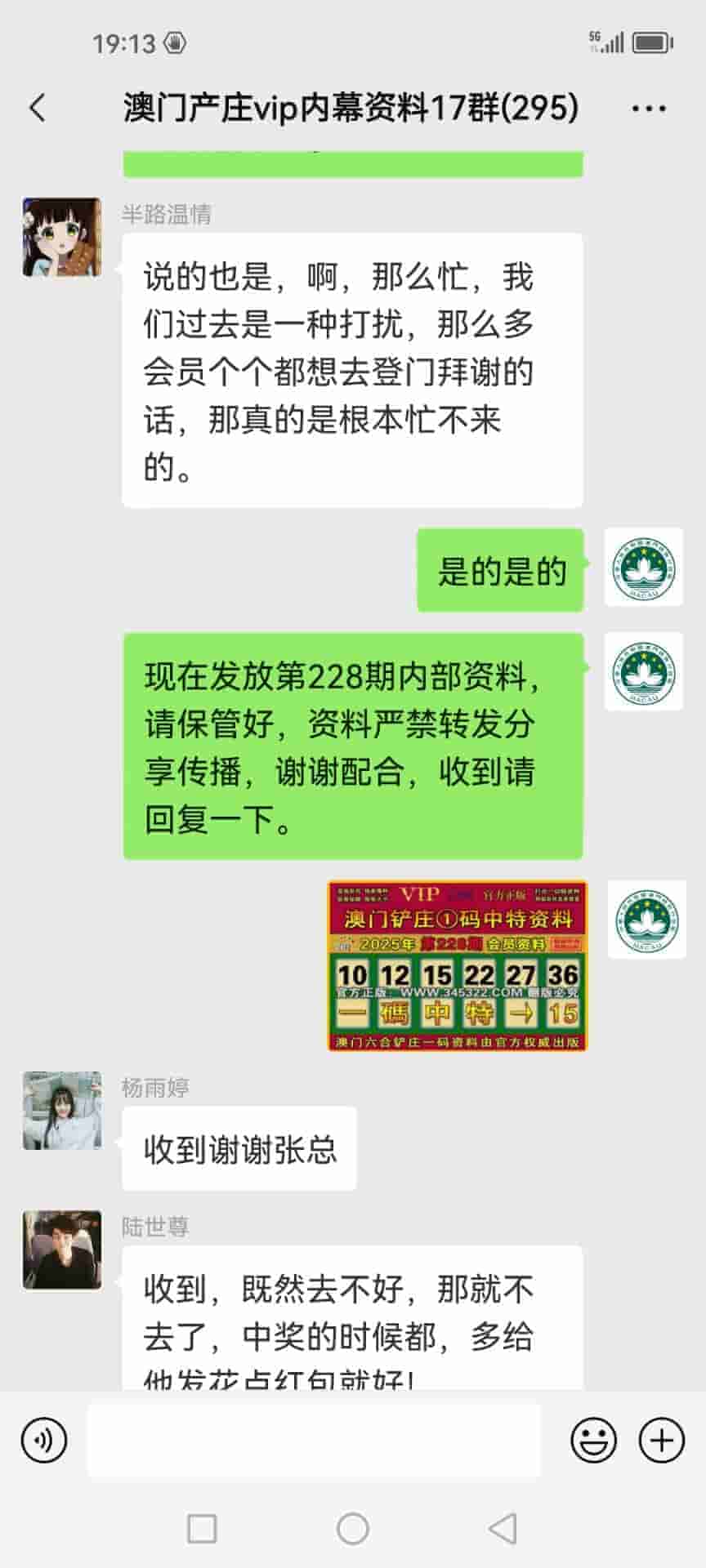The width and height of the screenshot is (706, 1568).
Task: Open 陆世尊's profile avatar
Action: click(x=62, y=1249)
